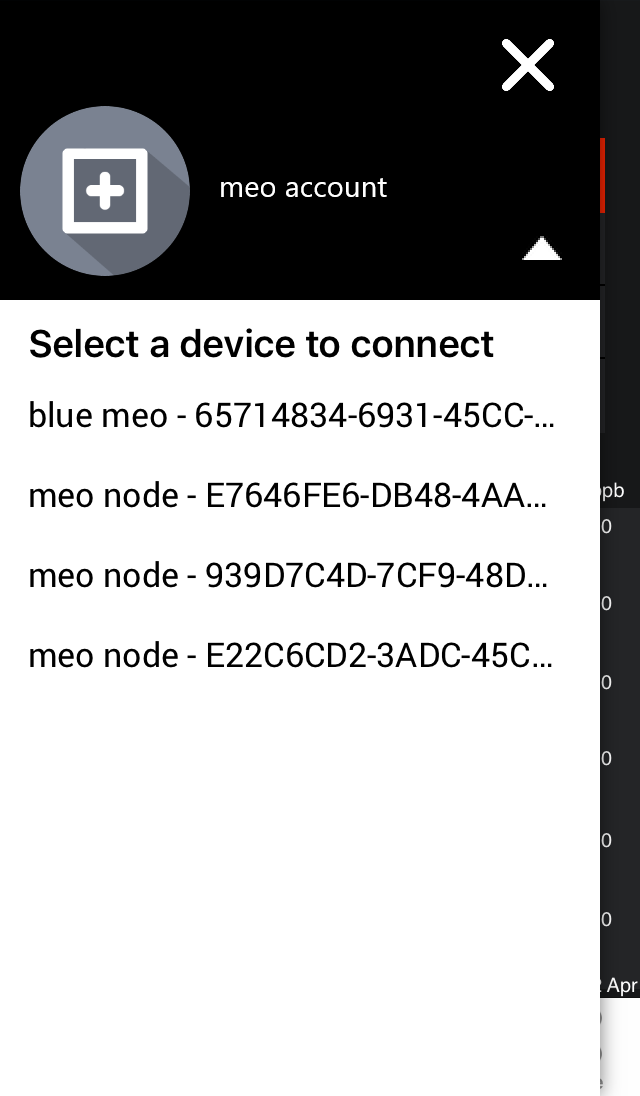The width and height of the screenshot is (640, 1096).
Task: Close the side drawer with the X
Action: [x=528, y=65]
